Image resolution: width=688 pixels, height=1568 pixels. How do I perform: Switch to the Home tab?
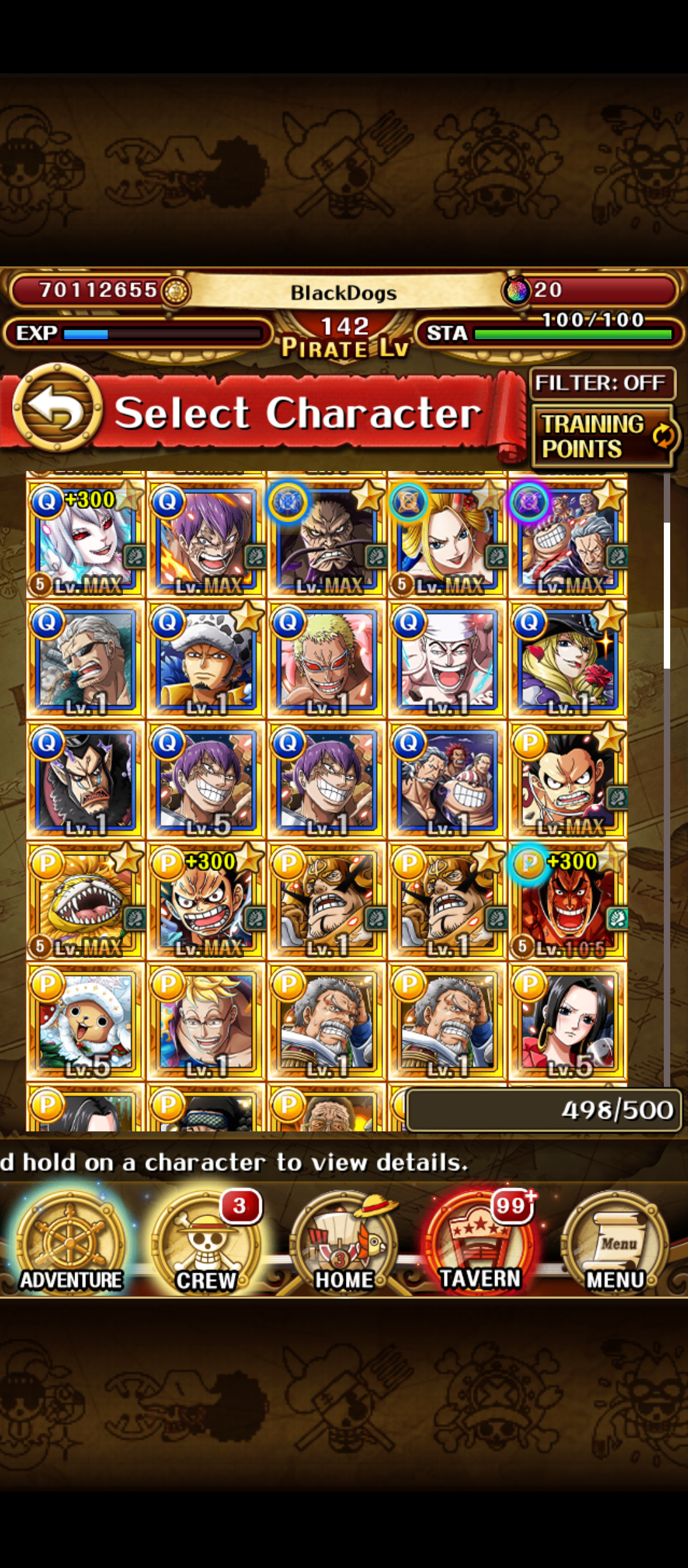pos(344,1243)
